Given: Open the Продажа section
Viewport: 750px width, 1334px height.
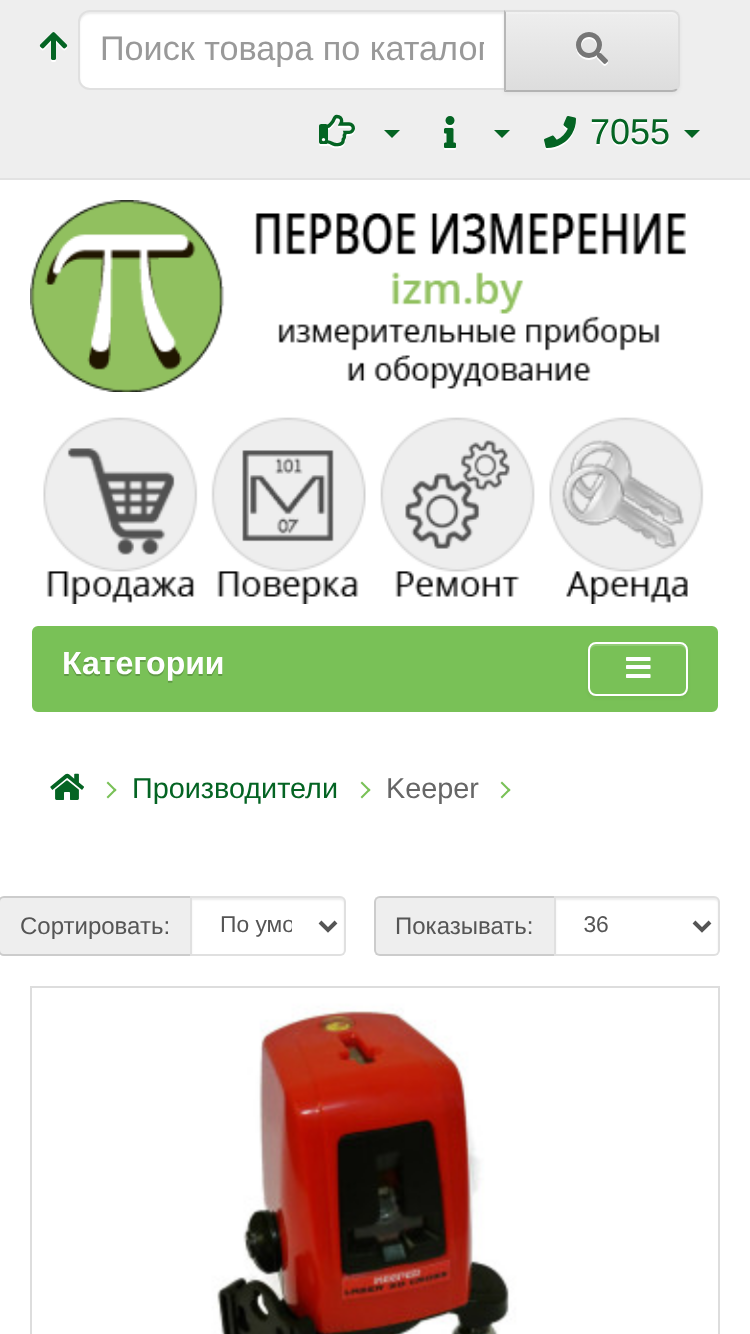Looking at the screenshot, I should (x=120, y=511).
